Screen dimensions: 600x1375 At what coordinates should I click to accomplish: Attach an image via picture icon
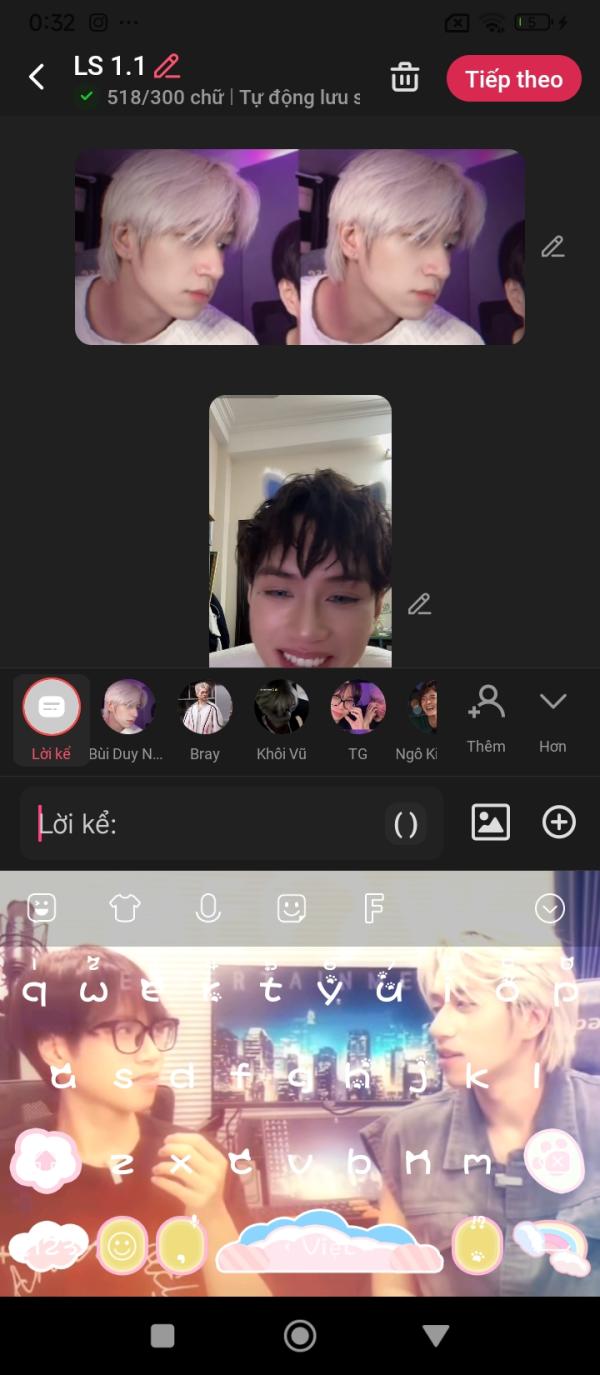(x=491, y=822)
